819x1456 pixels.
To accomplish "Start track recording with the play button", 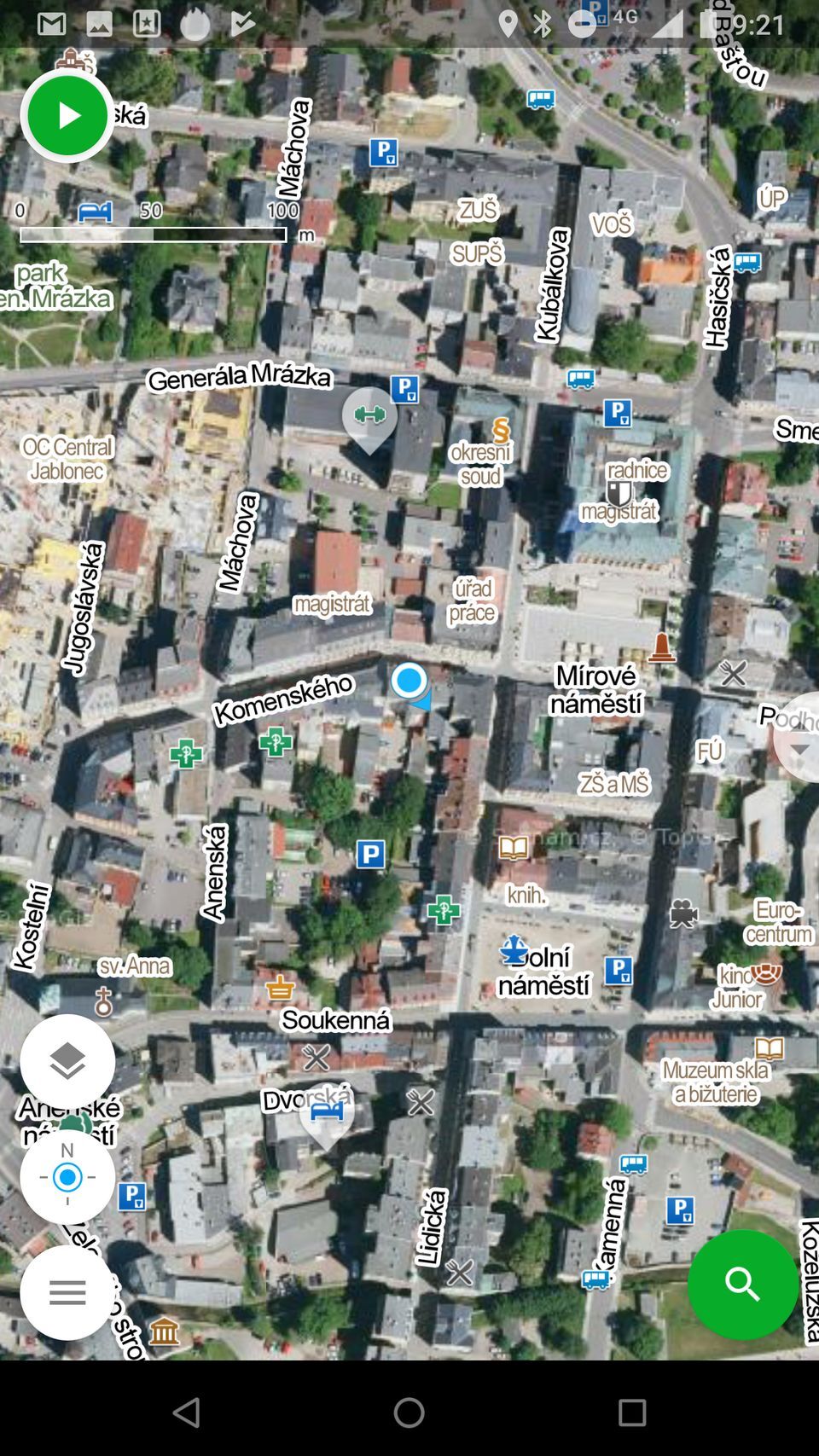I will pyautogui.click(x=67, y=116).
